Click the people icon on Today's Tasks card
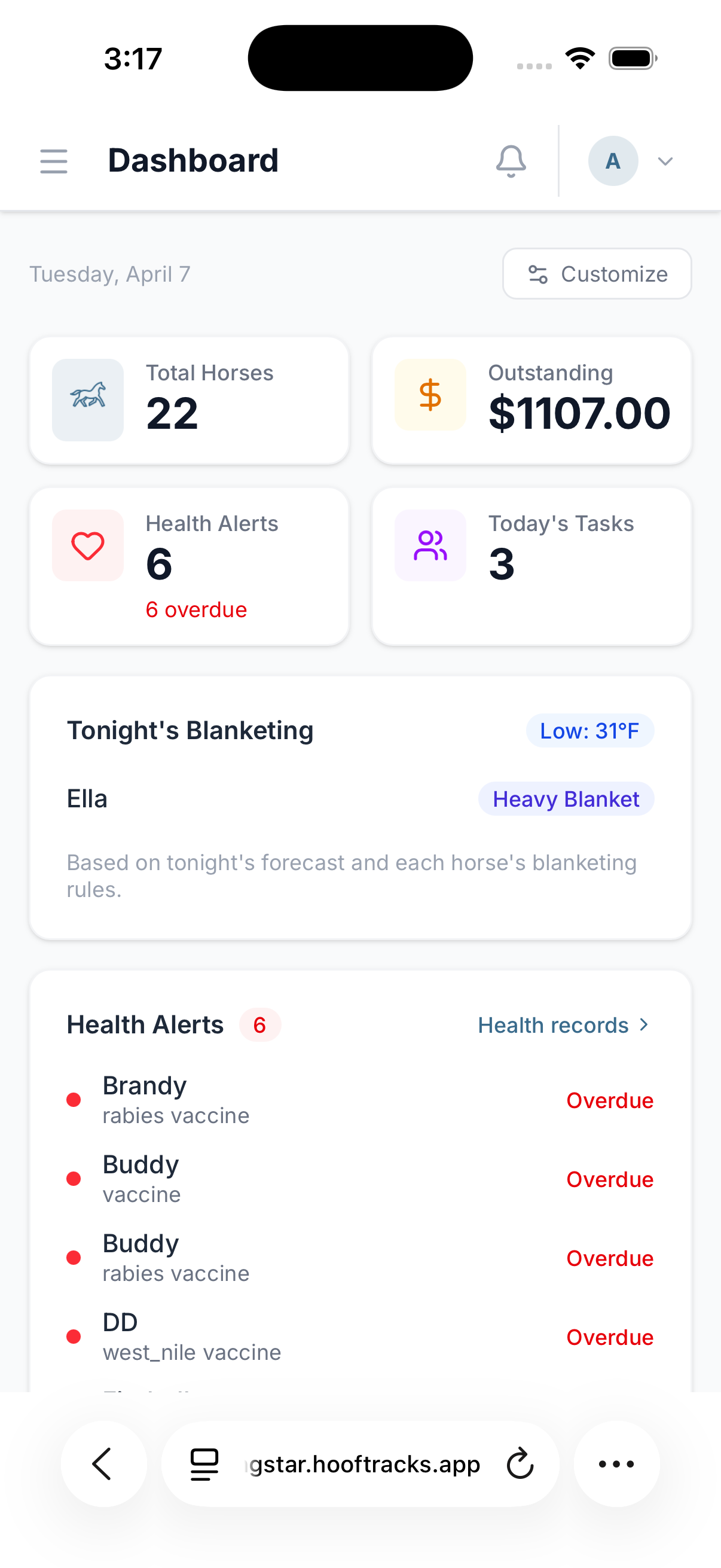721x1568 pixels. (430, 545)
